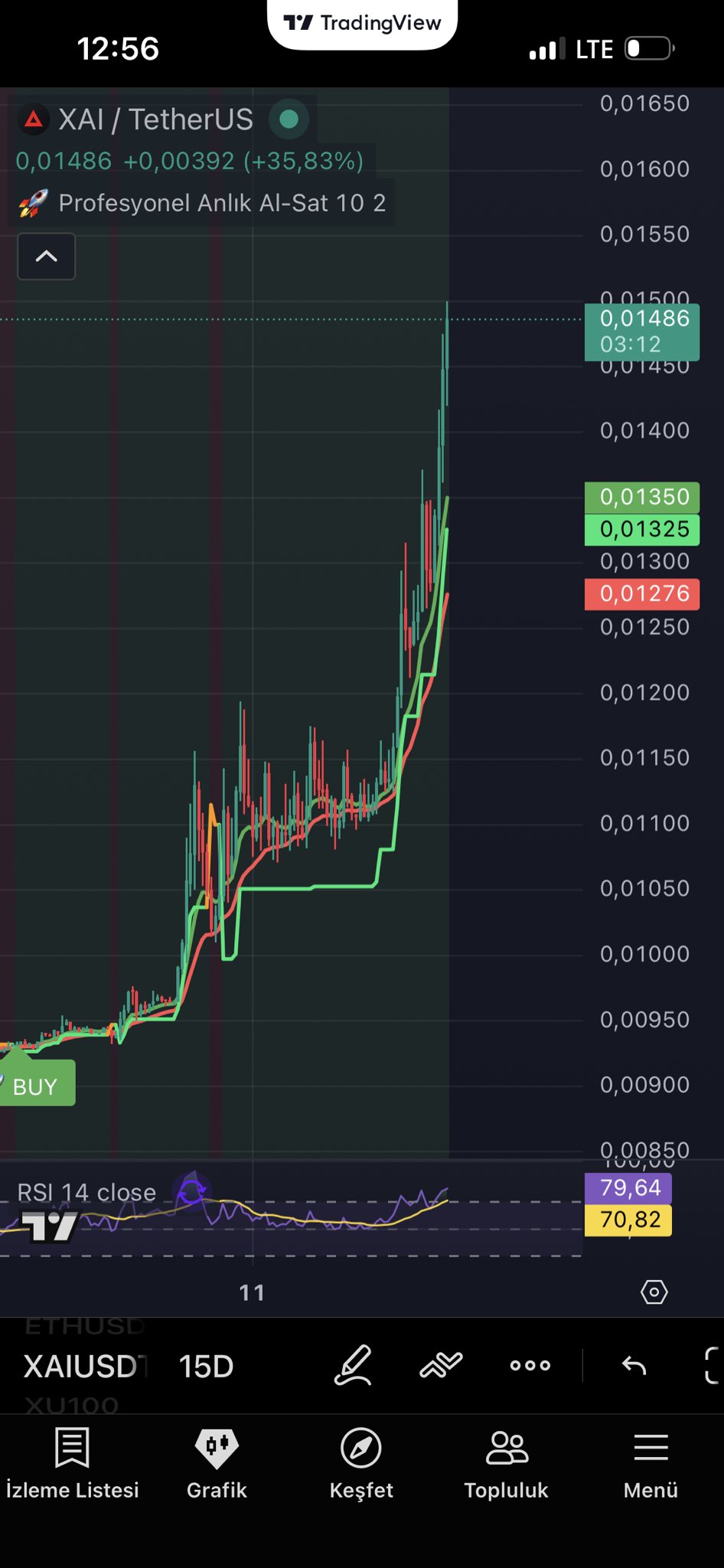Toggle fullscreen chart mode

click(712, 1365)
